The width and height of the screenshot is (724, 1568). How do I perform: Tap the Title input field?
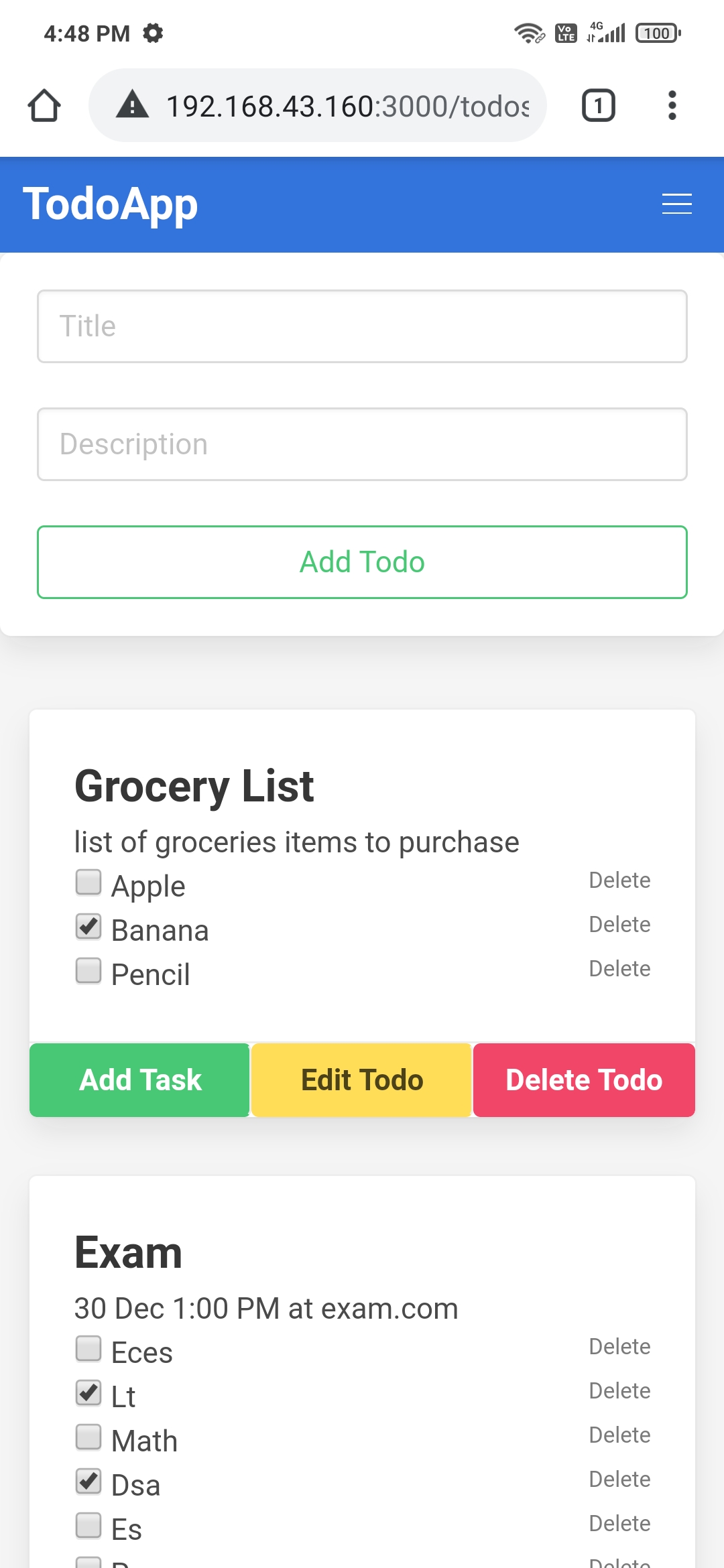362,326
